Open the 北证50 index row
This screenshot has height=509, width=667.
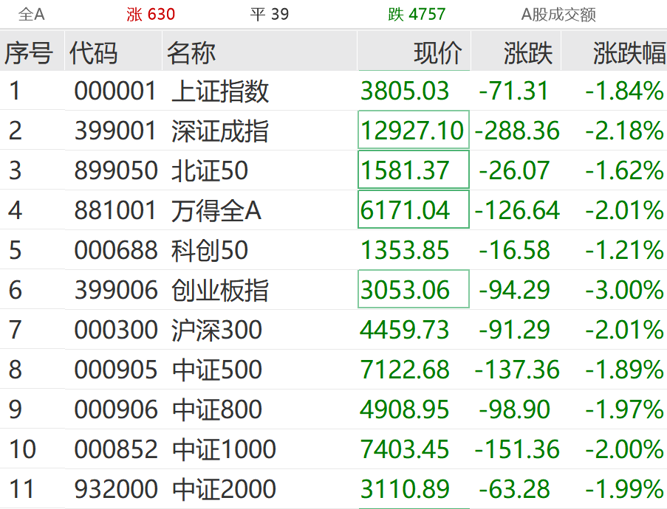208,171
